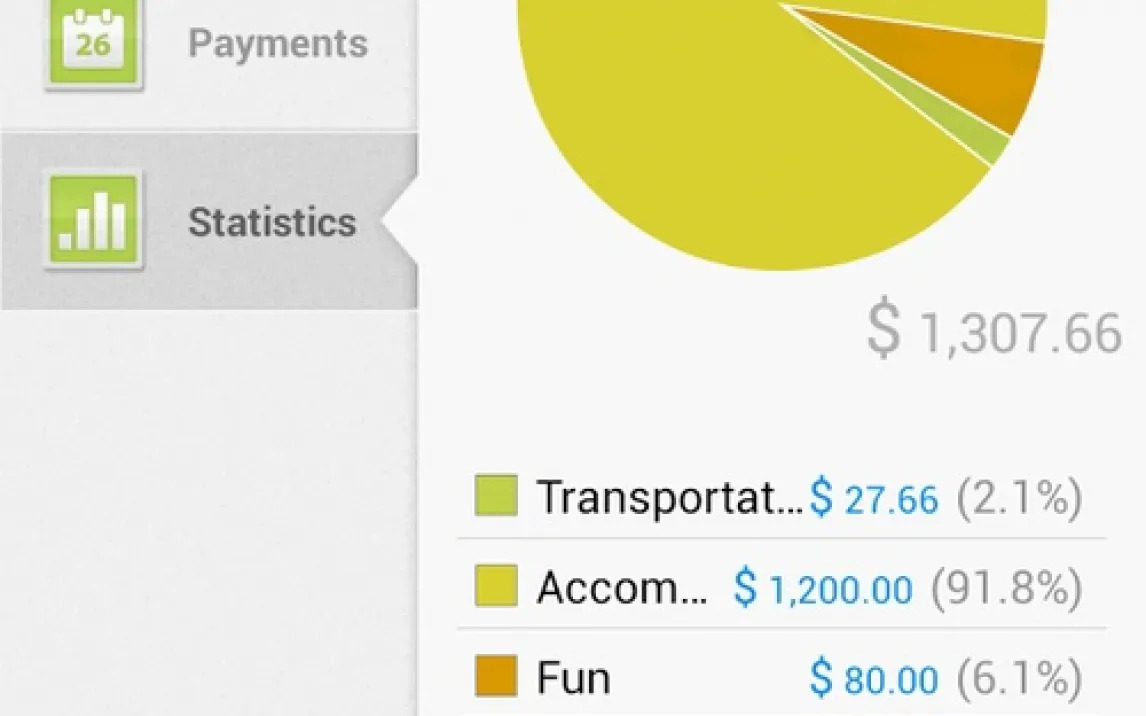This screenshot has height=716, width=1146.
Task: View the Accommodation expense row
Action: (780, 588)
